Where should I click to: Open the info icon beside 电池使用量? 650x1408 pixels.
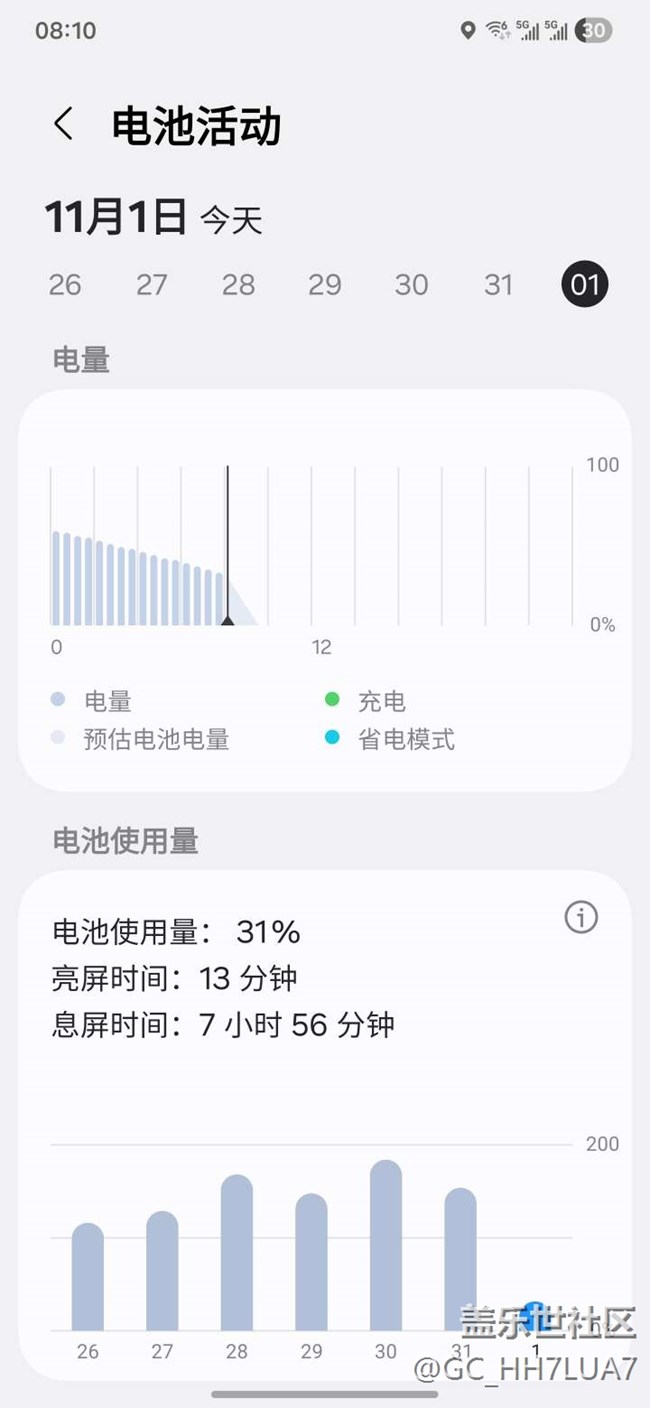(581, 917)
